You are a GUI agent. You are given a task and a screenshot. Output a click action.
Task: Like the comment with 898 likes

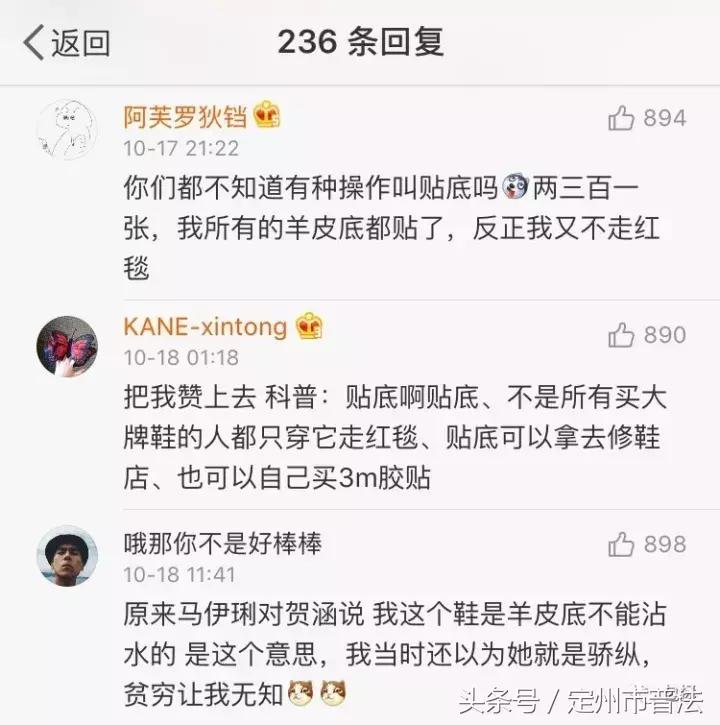click(x=623, y=544)
